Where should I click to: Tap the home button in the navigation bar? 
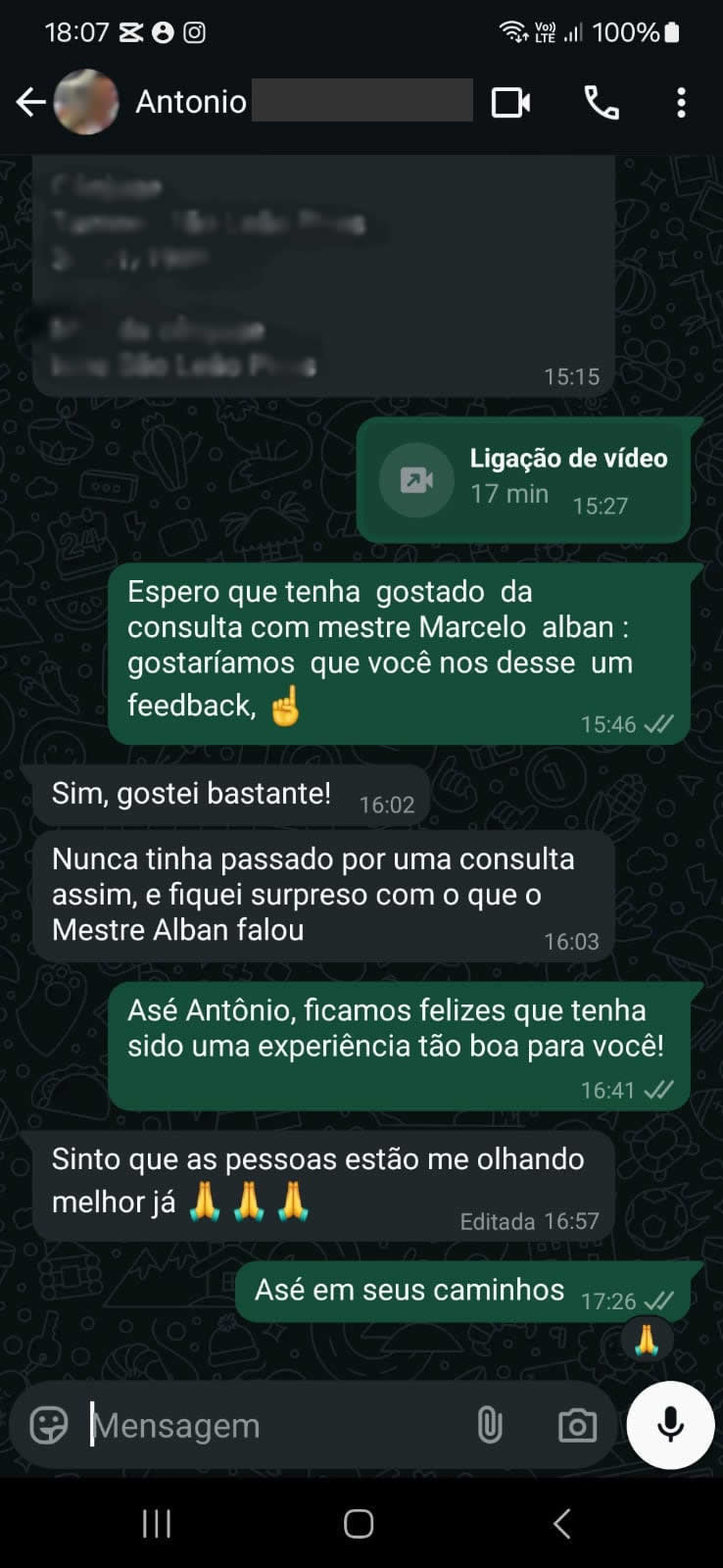point(359,1525)
